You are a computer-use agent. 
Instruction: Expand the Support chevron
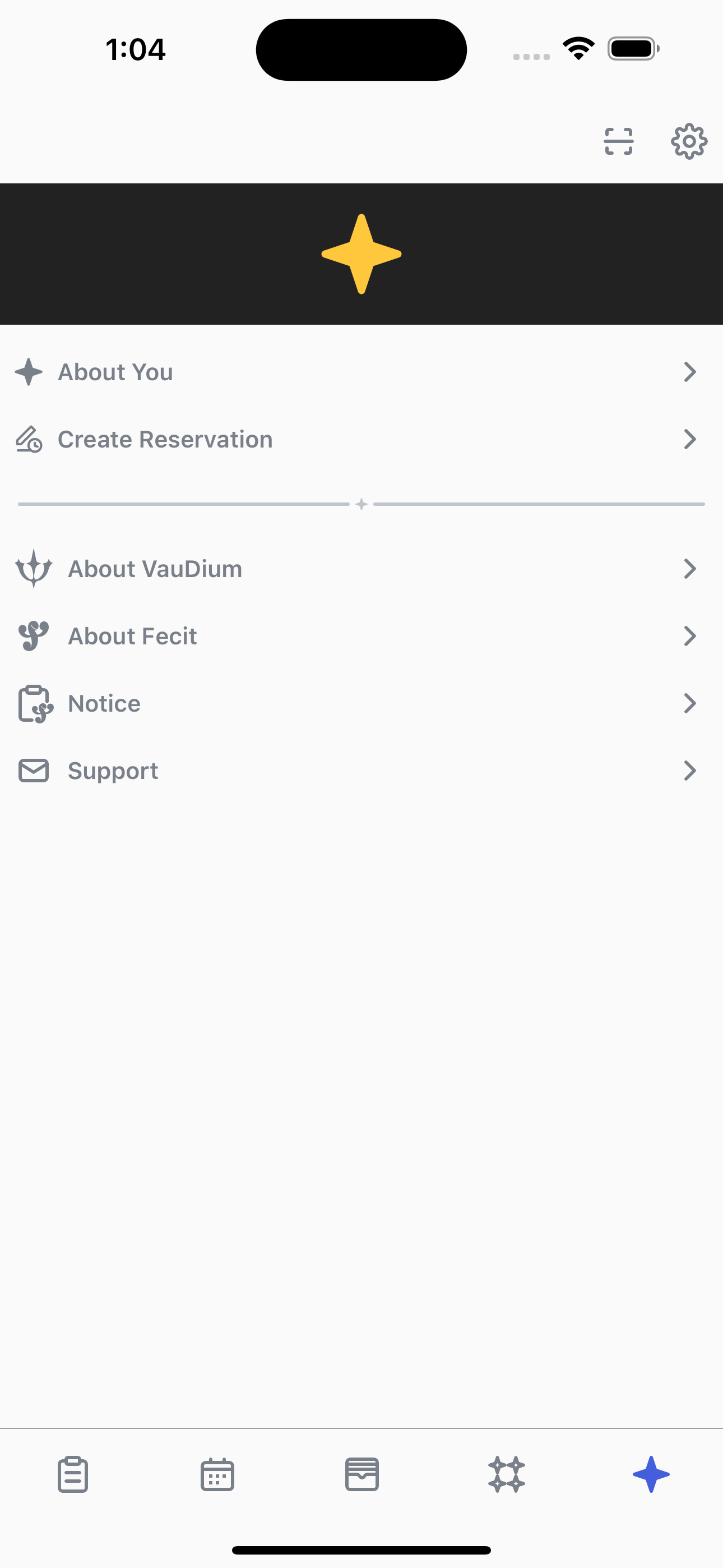pos(690,771)
